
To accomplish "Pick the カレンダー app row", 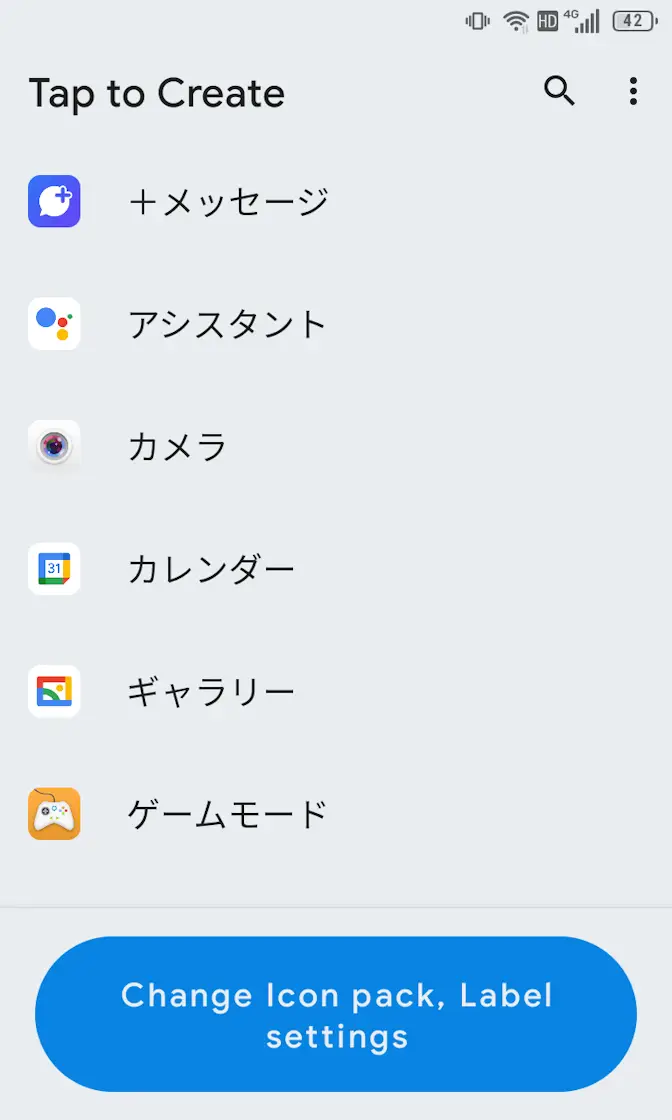I will click(x=211, y=570).
